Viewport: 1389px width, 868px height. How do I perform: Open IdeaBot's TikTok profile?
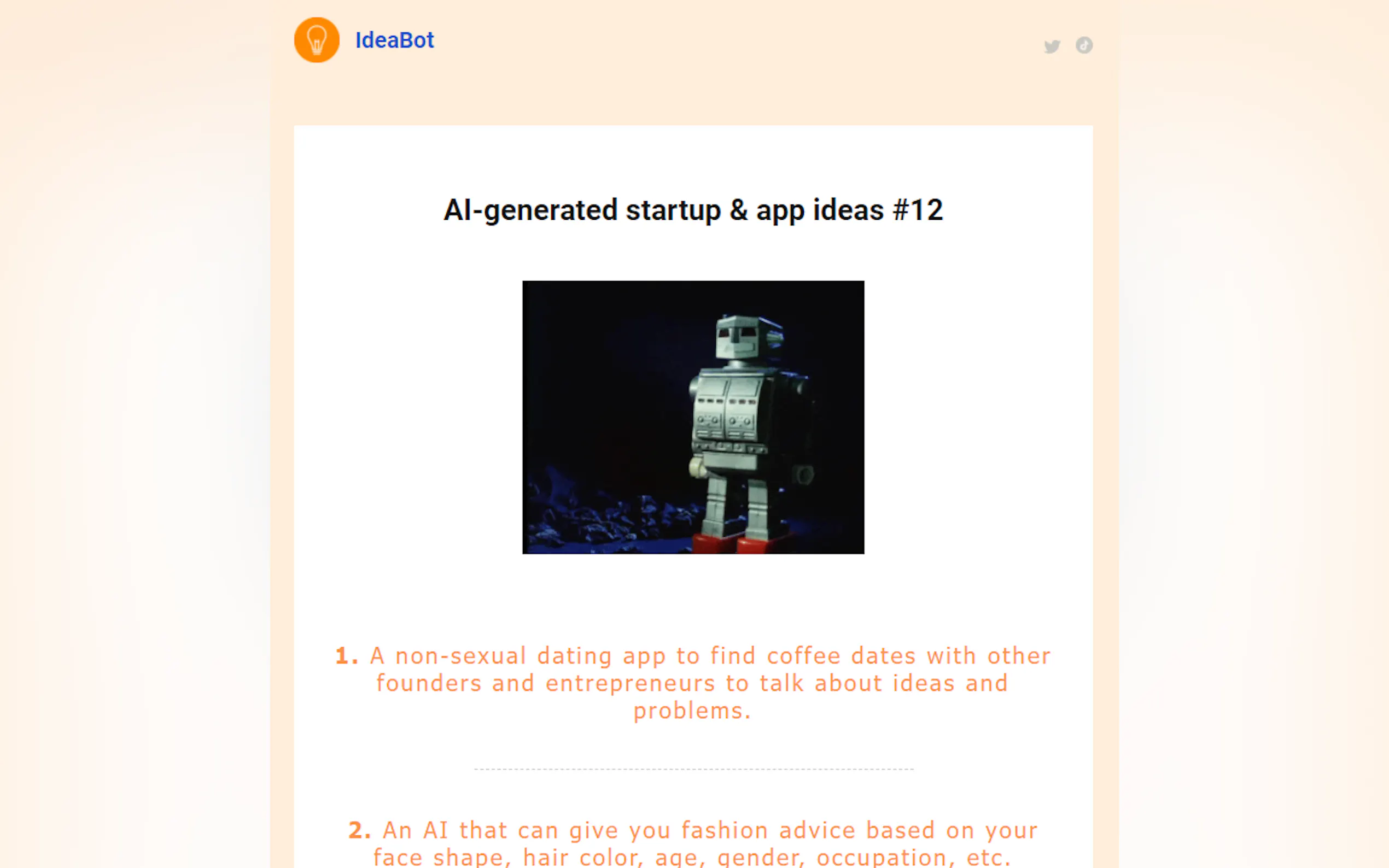1083,45
